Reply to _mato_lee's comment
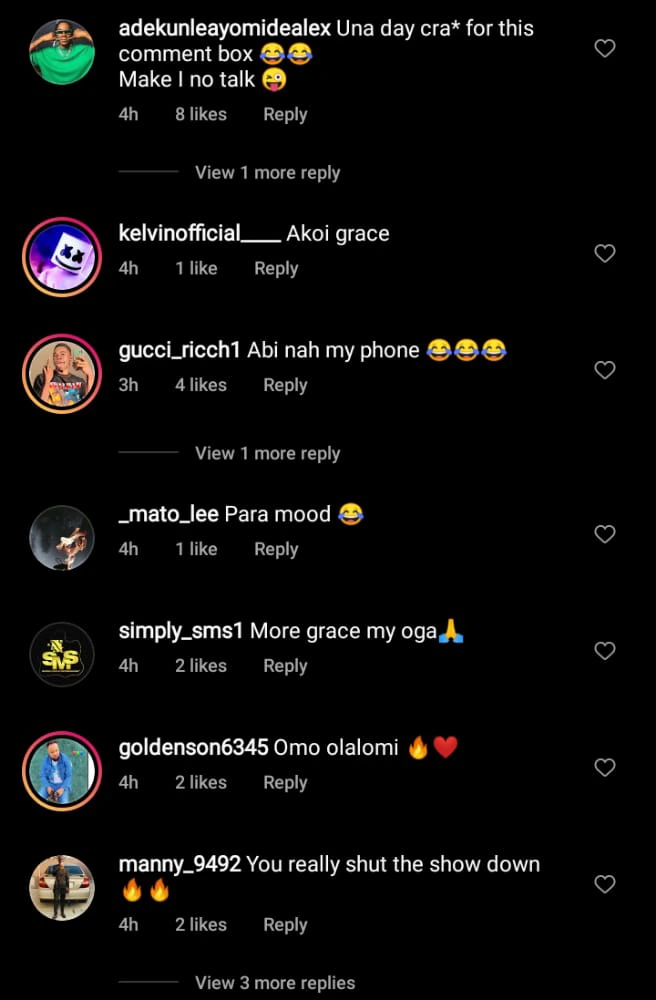Viewport: 656px width, 1000px height. coord(276,549)
